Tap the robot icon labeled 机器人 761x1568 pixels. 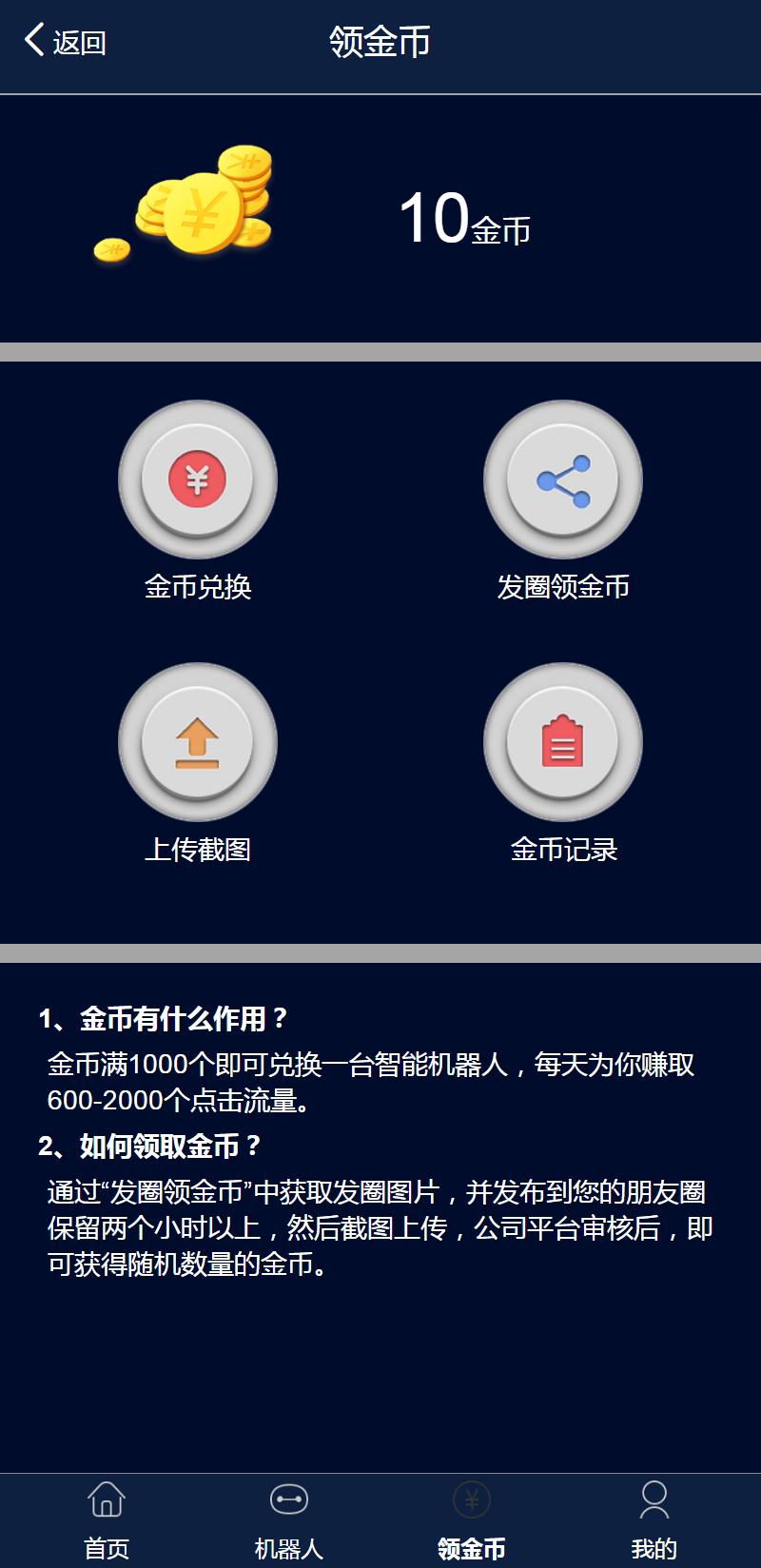click(x=285, y=1498)
